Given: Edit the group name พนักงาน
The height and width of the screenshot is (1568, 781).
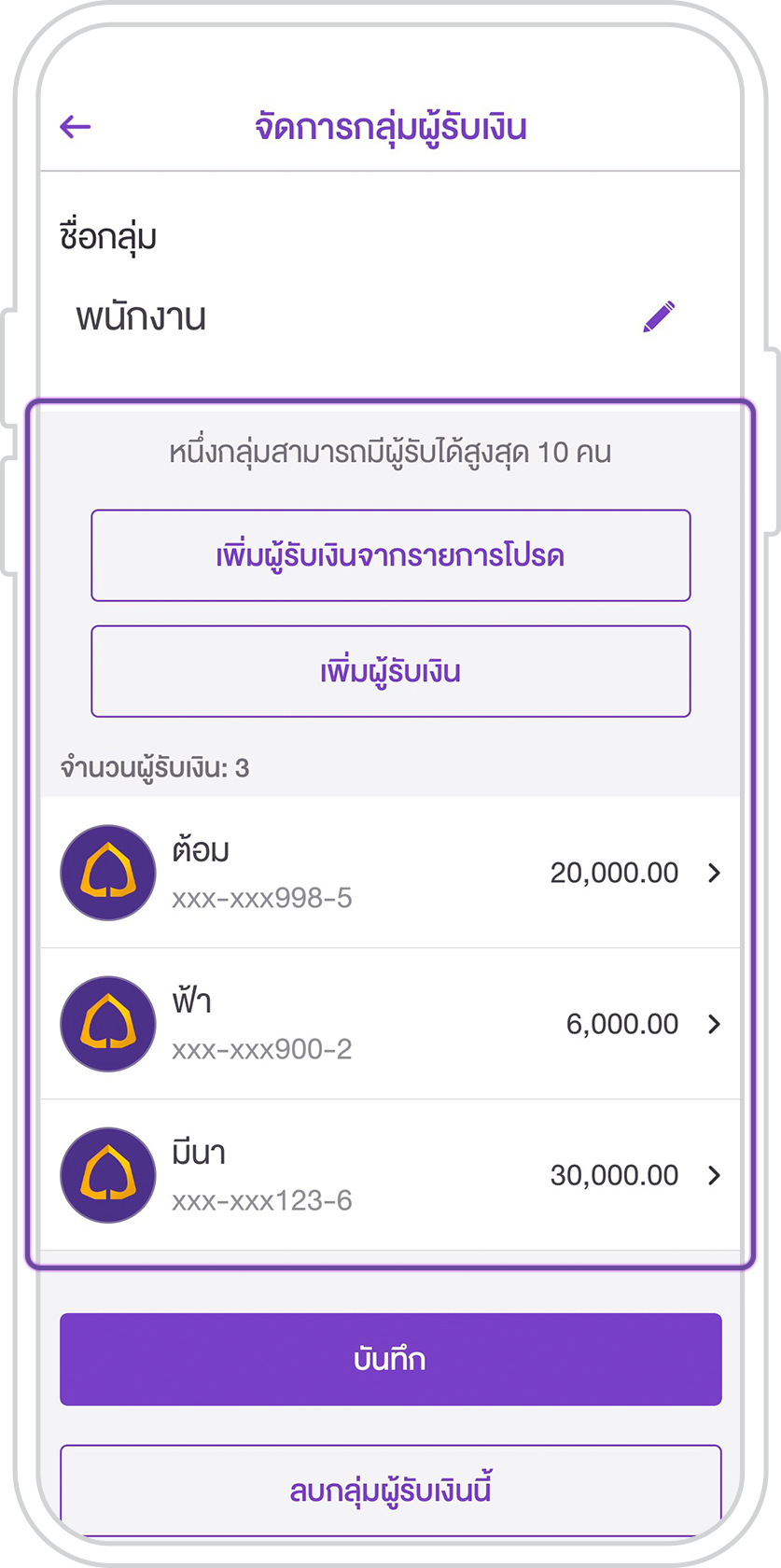Looking at the screenshot, I should point(658,317).
